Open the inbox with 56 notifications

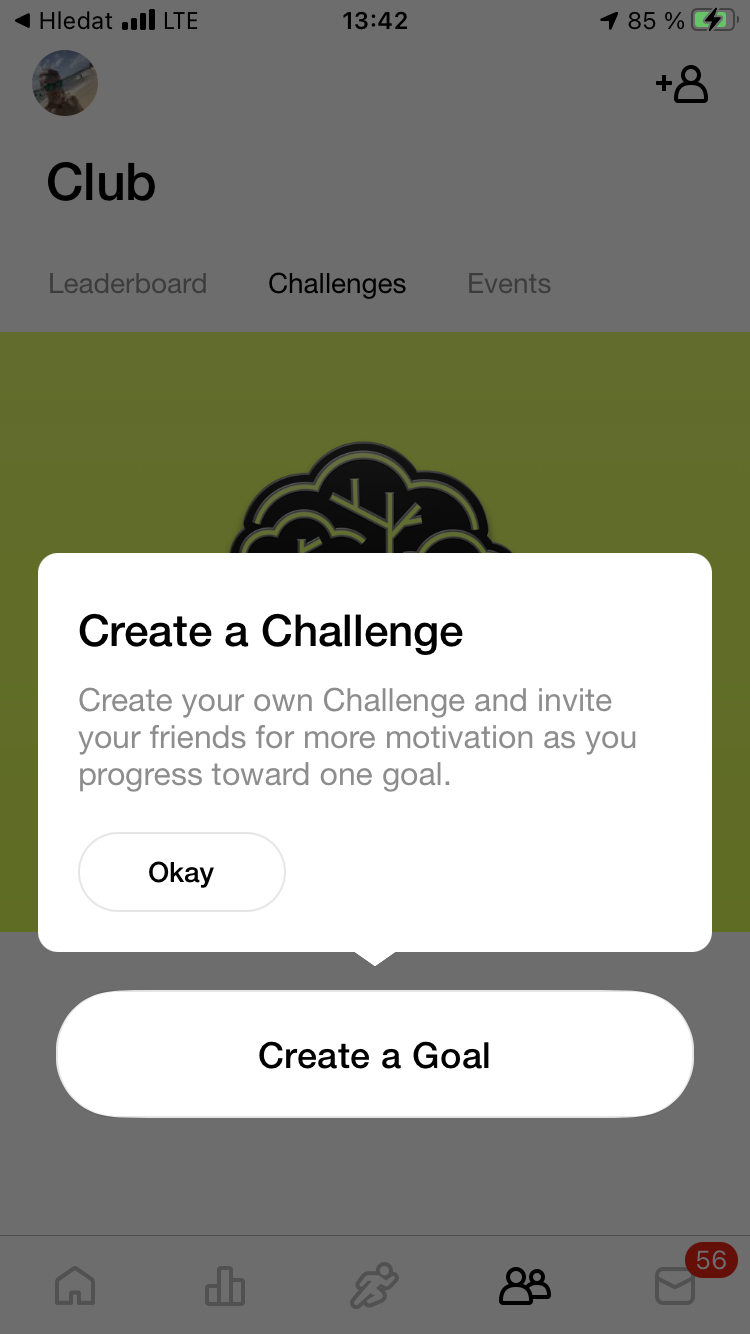click(x=675, y=1285)
